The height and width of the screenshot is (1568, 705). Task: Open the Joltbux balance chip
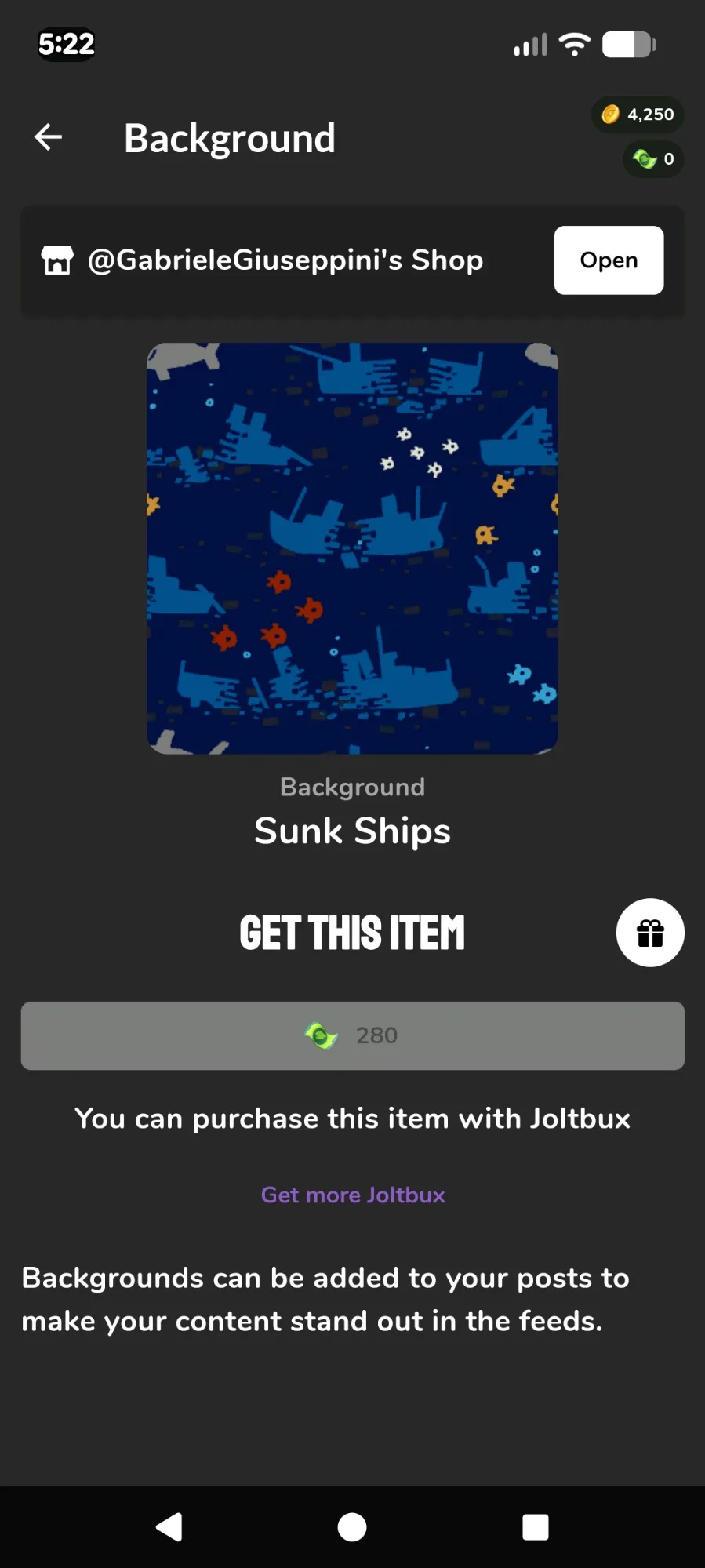tap(653, 159)
